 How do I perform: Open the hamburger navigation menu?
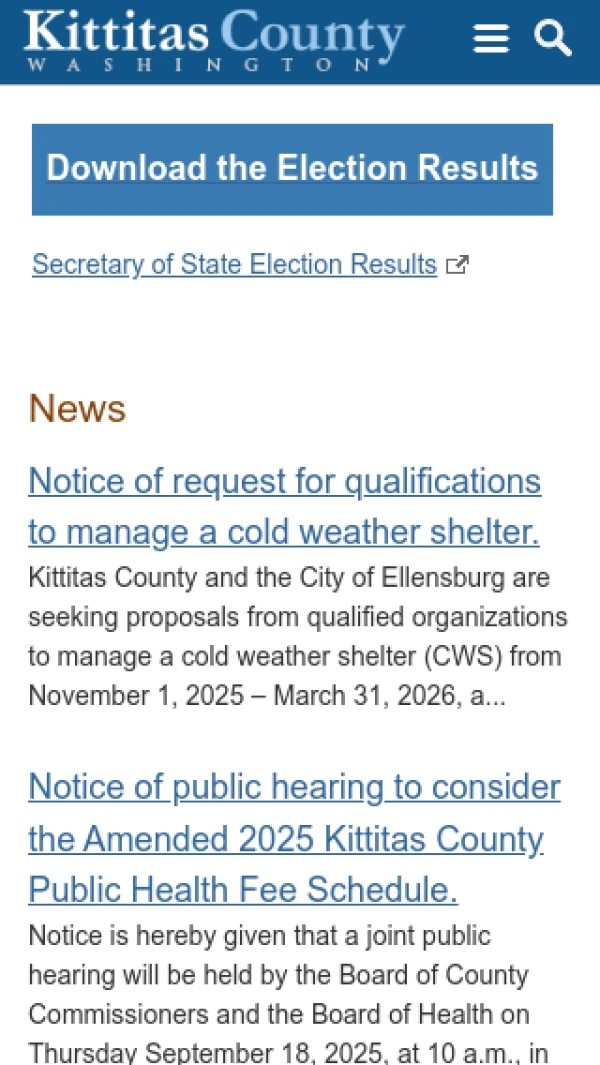click(x=491, y=39)
